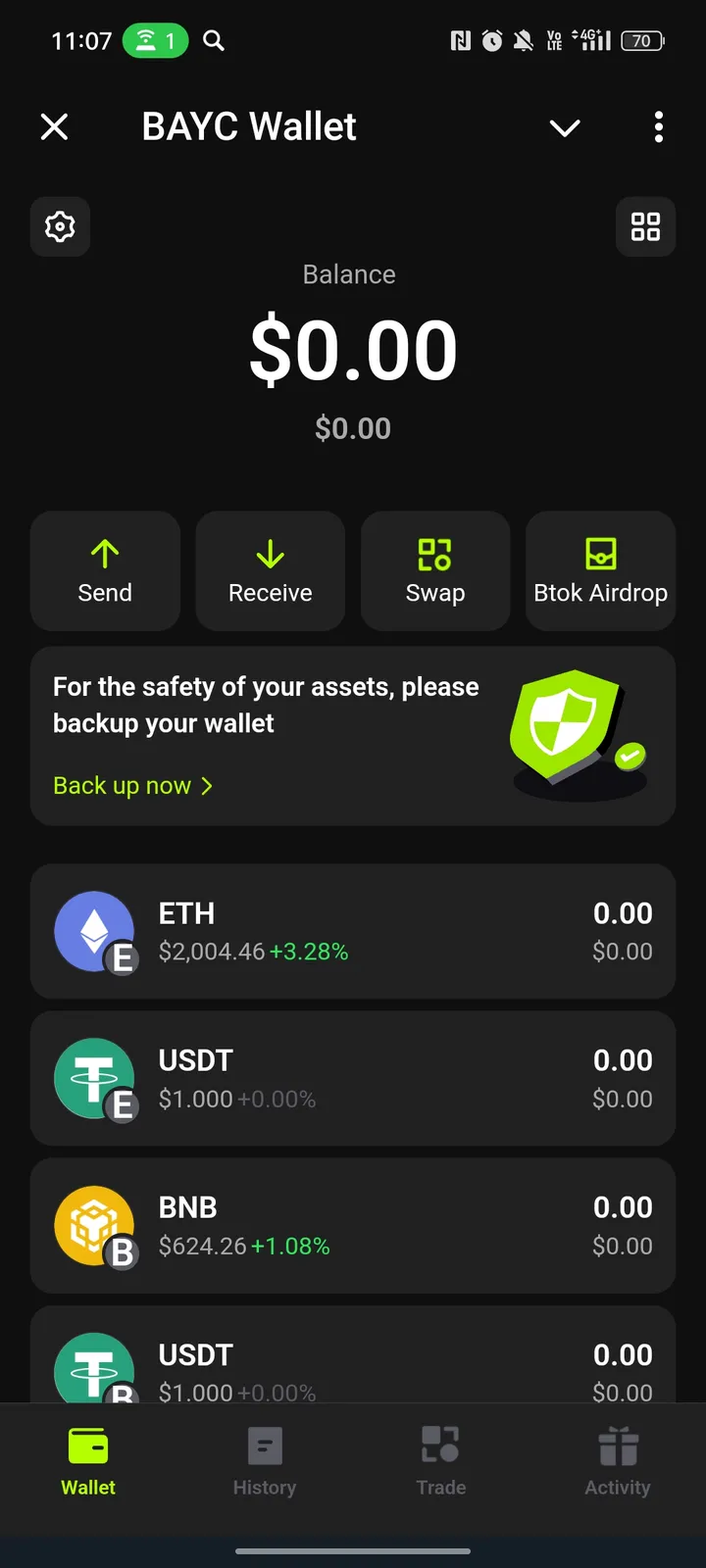This screenshot has width=706, height=1568.
Task: Select the BNB token row
Action: (x=353, y=1225)
